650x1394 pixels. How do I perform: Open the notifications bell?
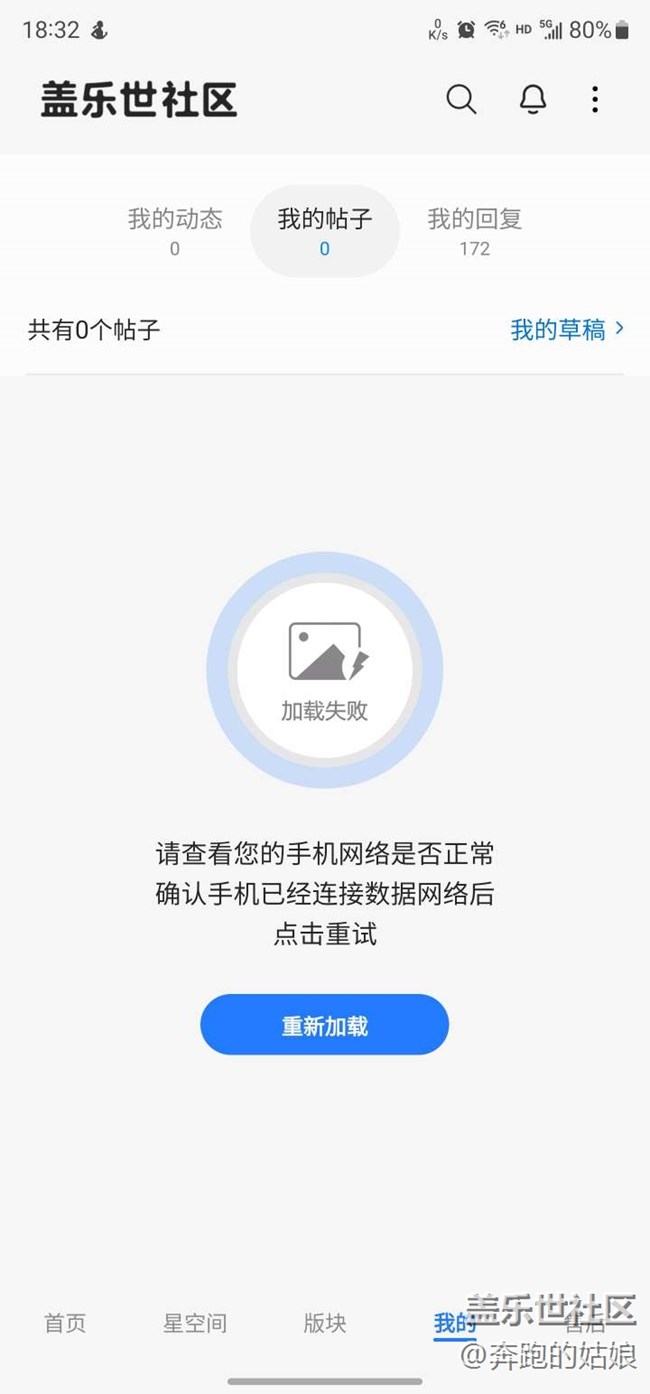coord(533,99)
